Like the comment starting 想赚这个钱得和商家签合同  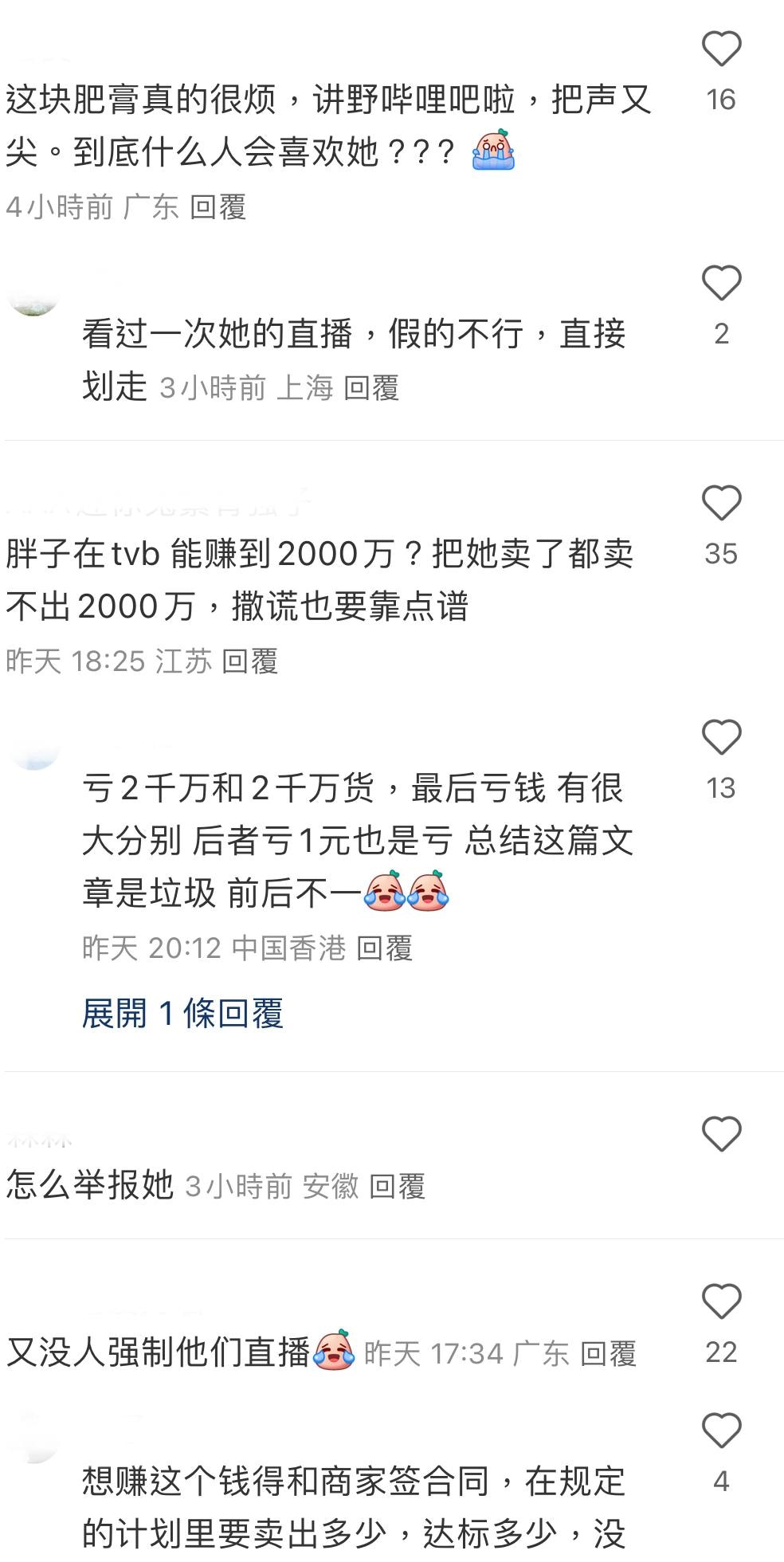721,1431
